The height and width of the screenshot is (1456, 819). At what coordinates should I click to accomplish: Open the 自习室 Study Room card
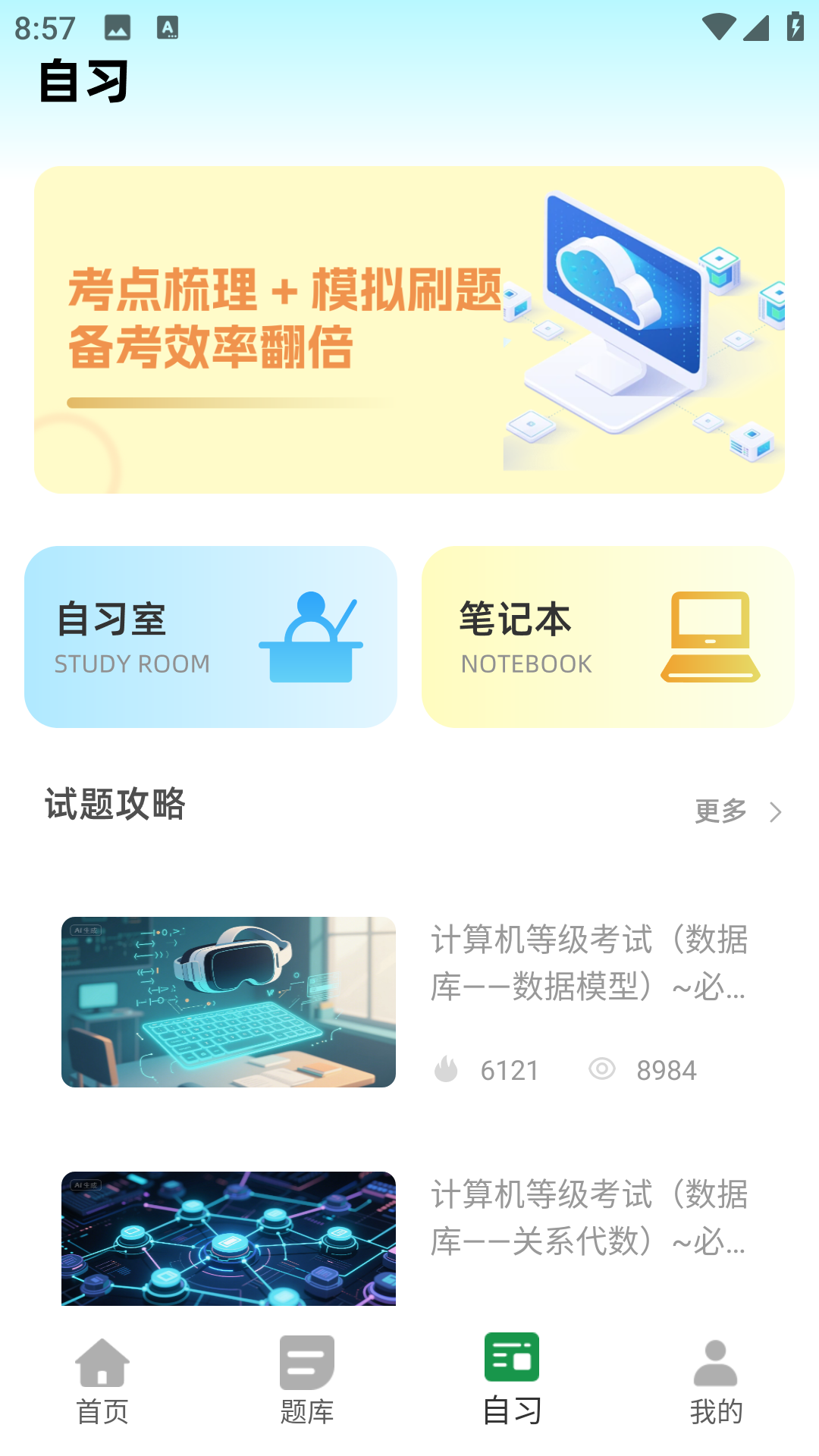[211, 637]
